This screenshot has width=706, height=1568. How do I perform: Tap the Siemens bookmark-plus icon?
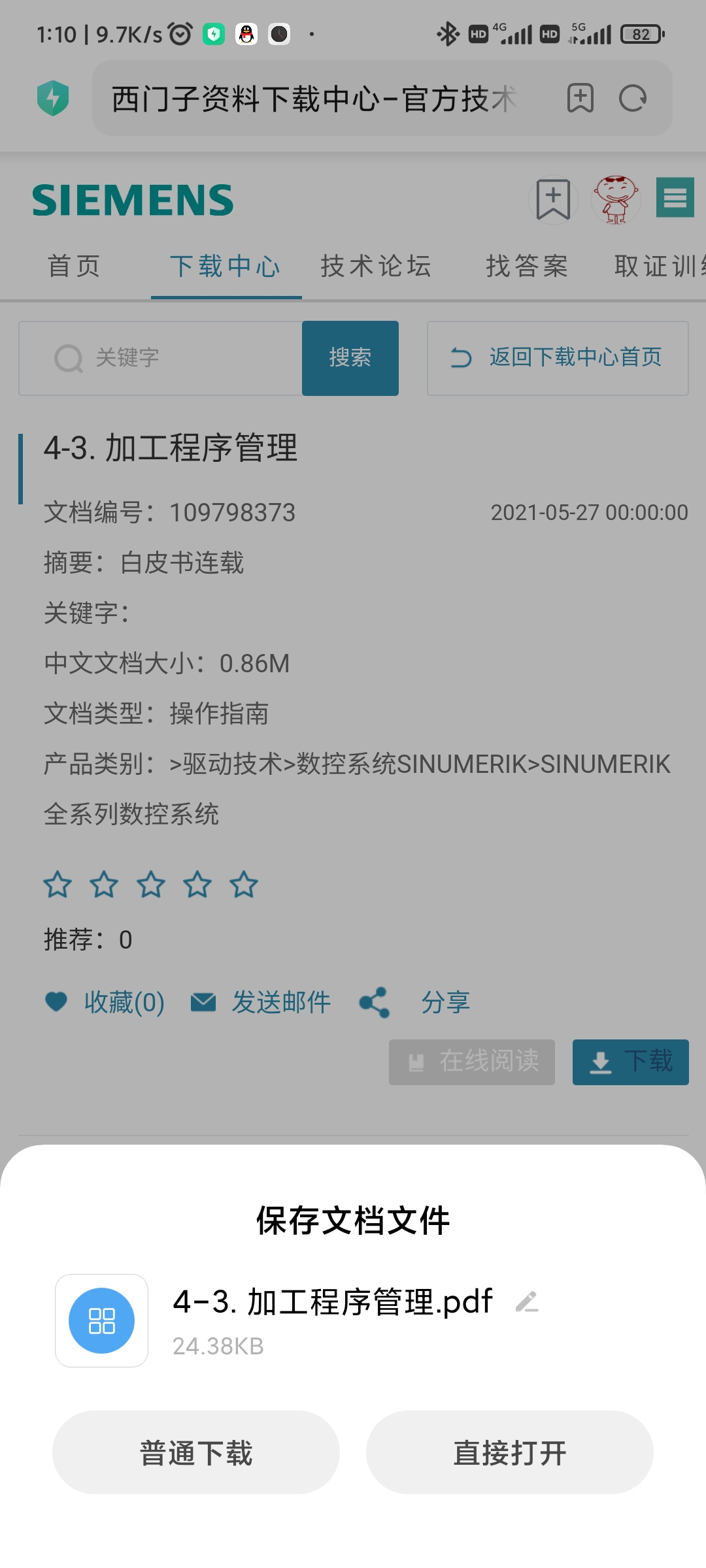(553, 199)
